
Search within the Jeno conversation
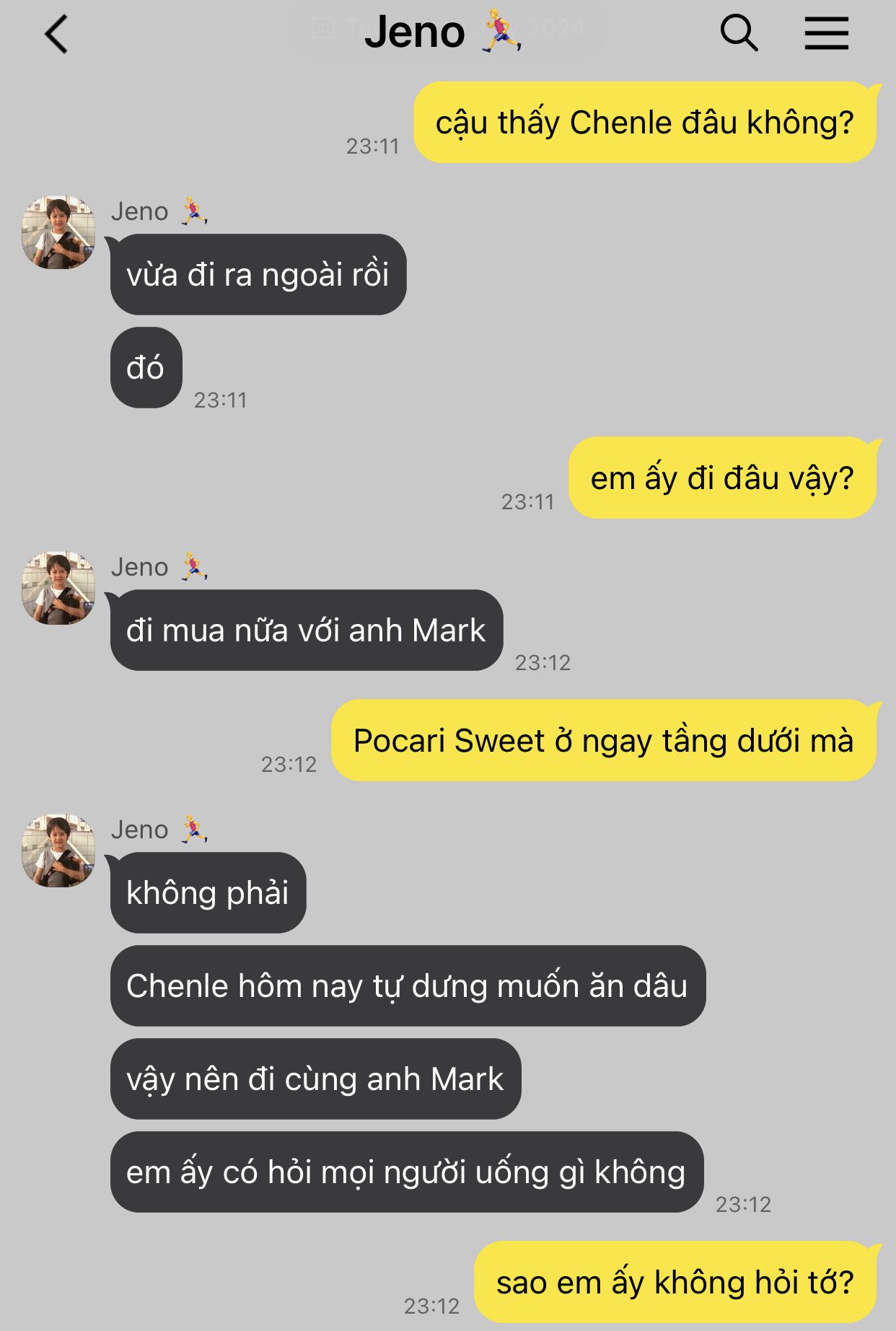pyautogui.click(x=739, y=33)
